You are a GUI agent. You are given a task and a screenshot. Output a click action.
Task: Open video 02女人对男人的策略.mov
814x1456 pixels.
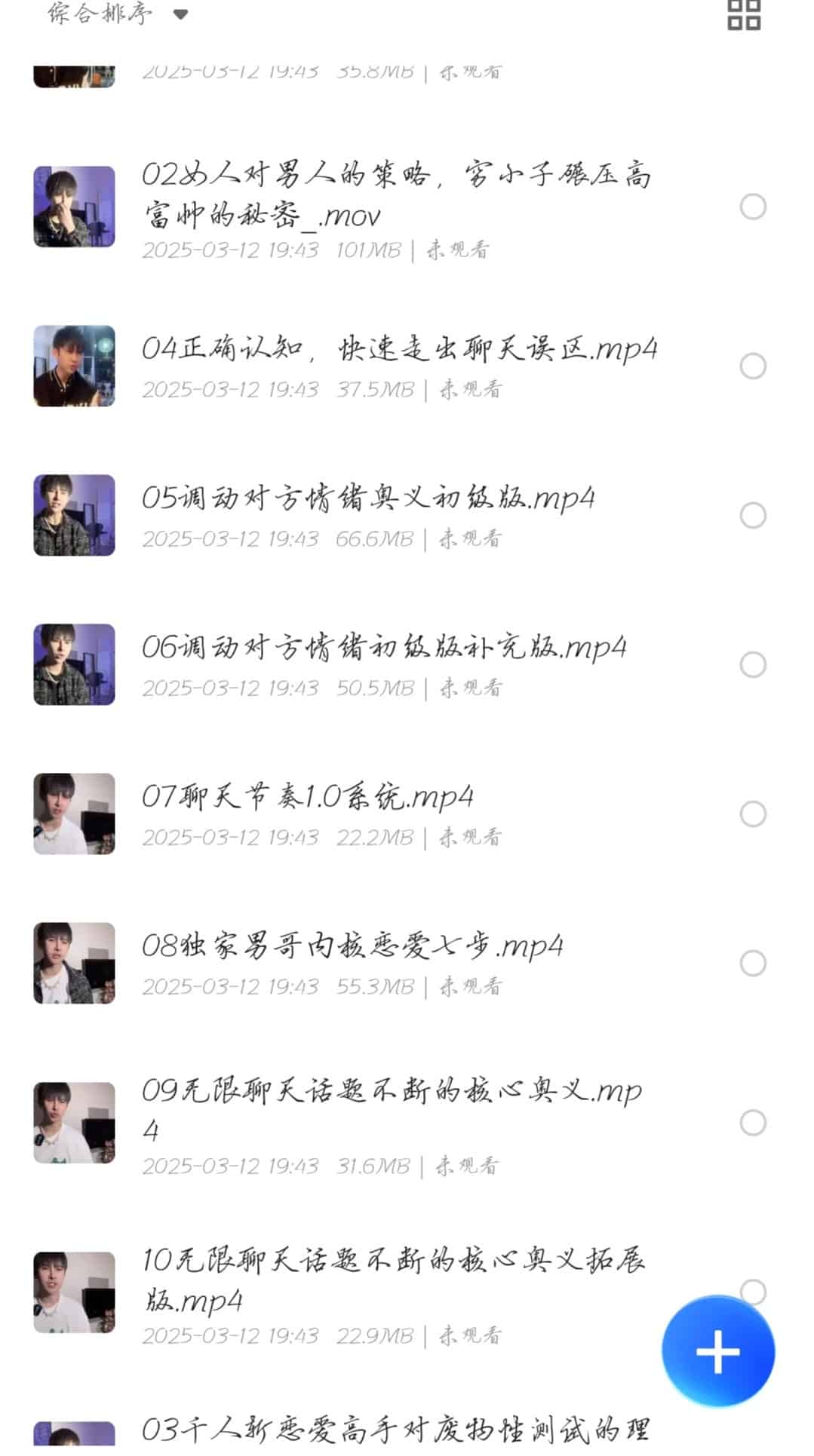[396, 195]
